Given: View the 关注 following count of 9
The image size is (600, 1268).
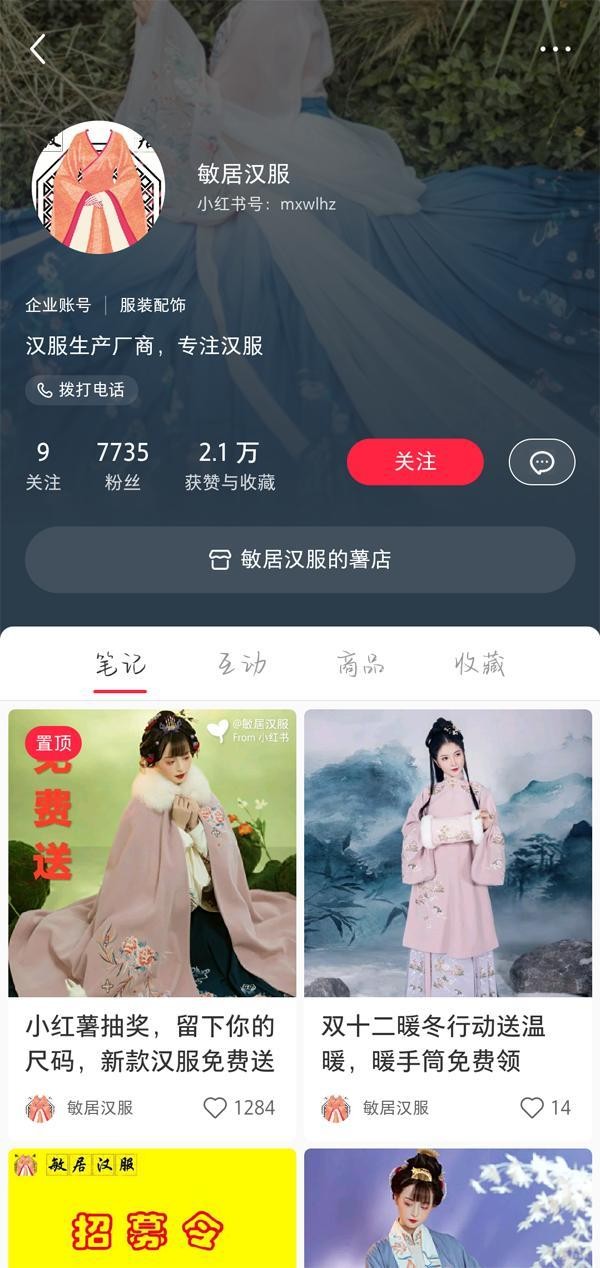Looking at the screenshot, I should point(43,466).
